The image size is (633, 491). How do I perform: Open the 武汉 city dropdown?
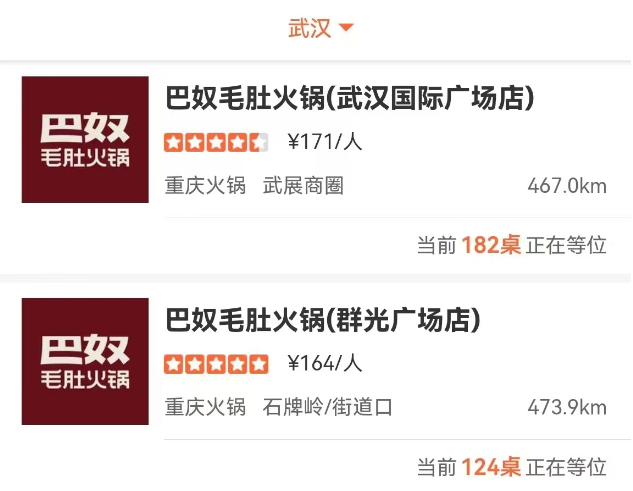pyautogui.click(x=320, y=28)
